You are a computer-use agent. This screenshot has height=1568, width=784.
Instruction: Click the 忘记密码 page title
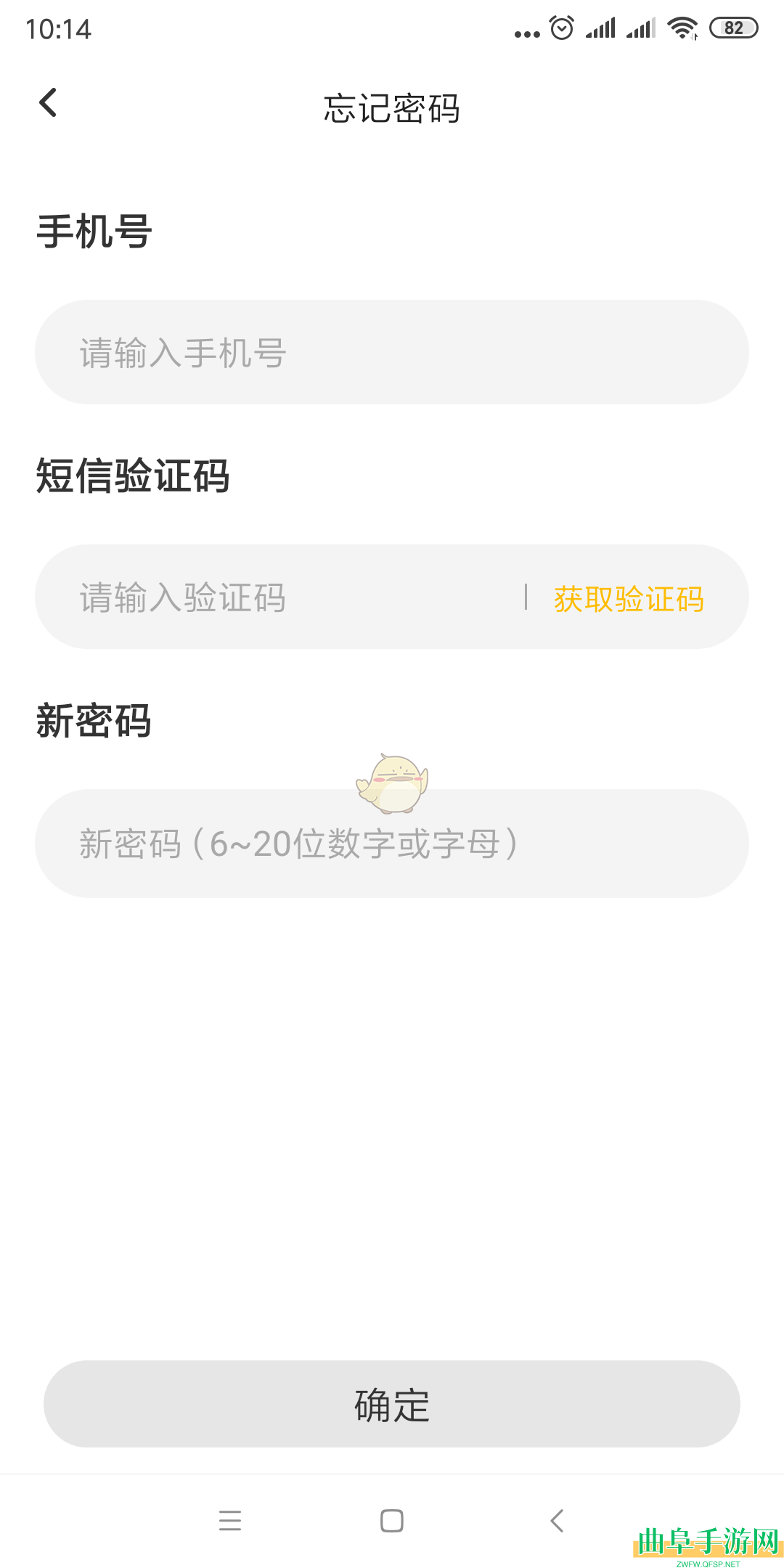pyautogui.click(x=392, y=109)
